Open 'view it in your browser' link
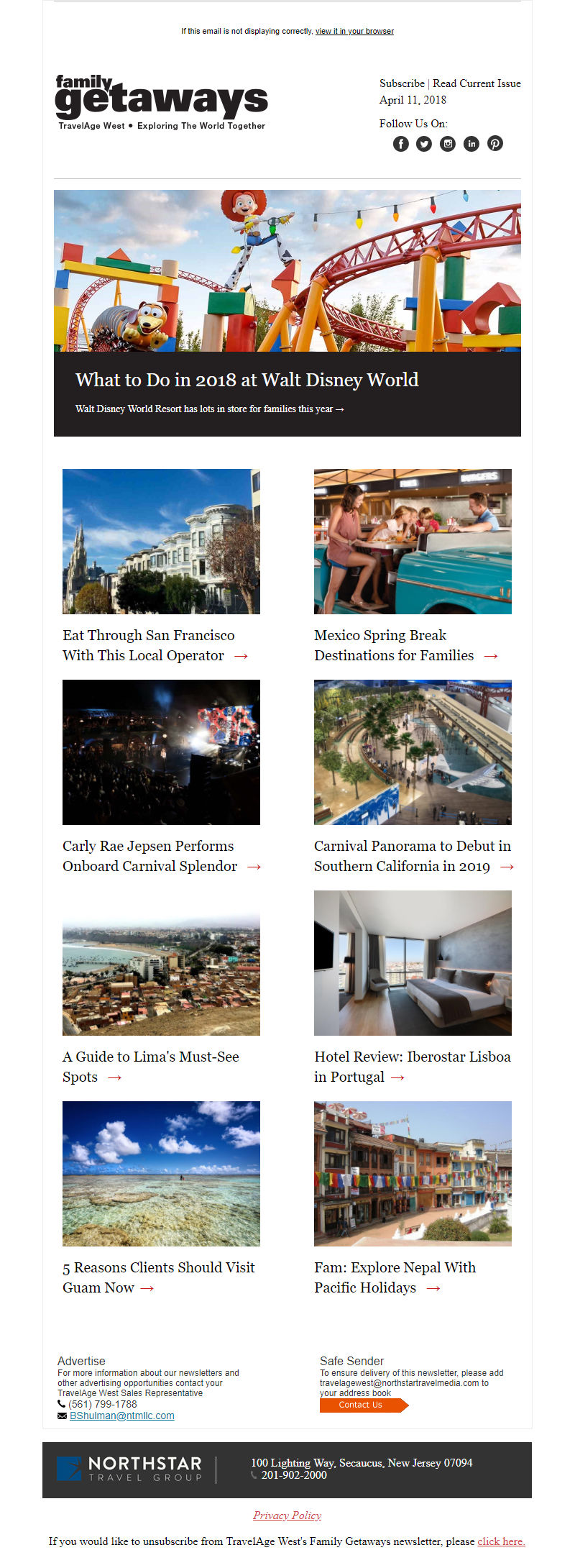575x1568 pixels. pos(354,31)
